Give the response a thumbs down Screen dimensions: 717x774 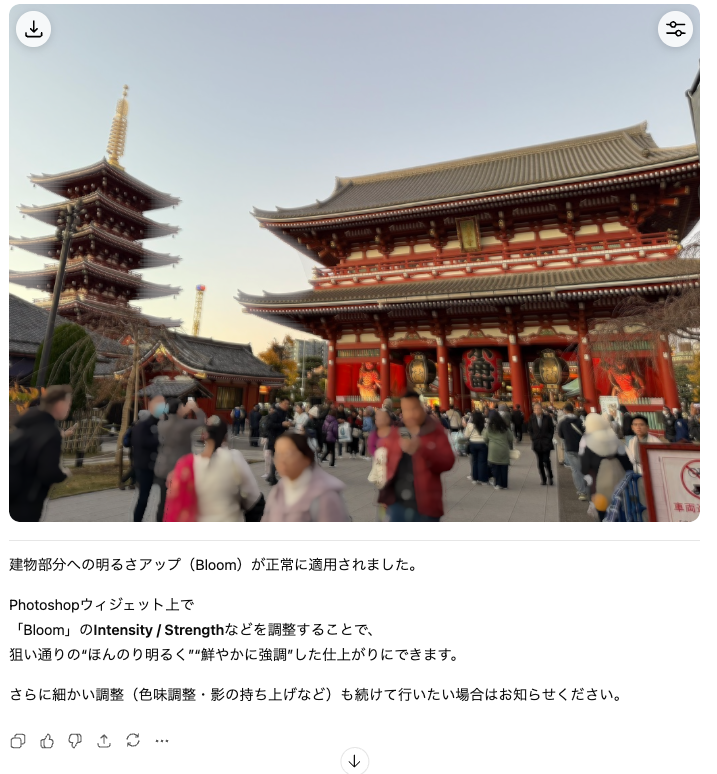(75, 741)
